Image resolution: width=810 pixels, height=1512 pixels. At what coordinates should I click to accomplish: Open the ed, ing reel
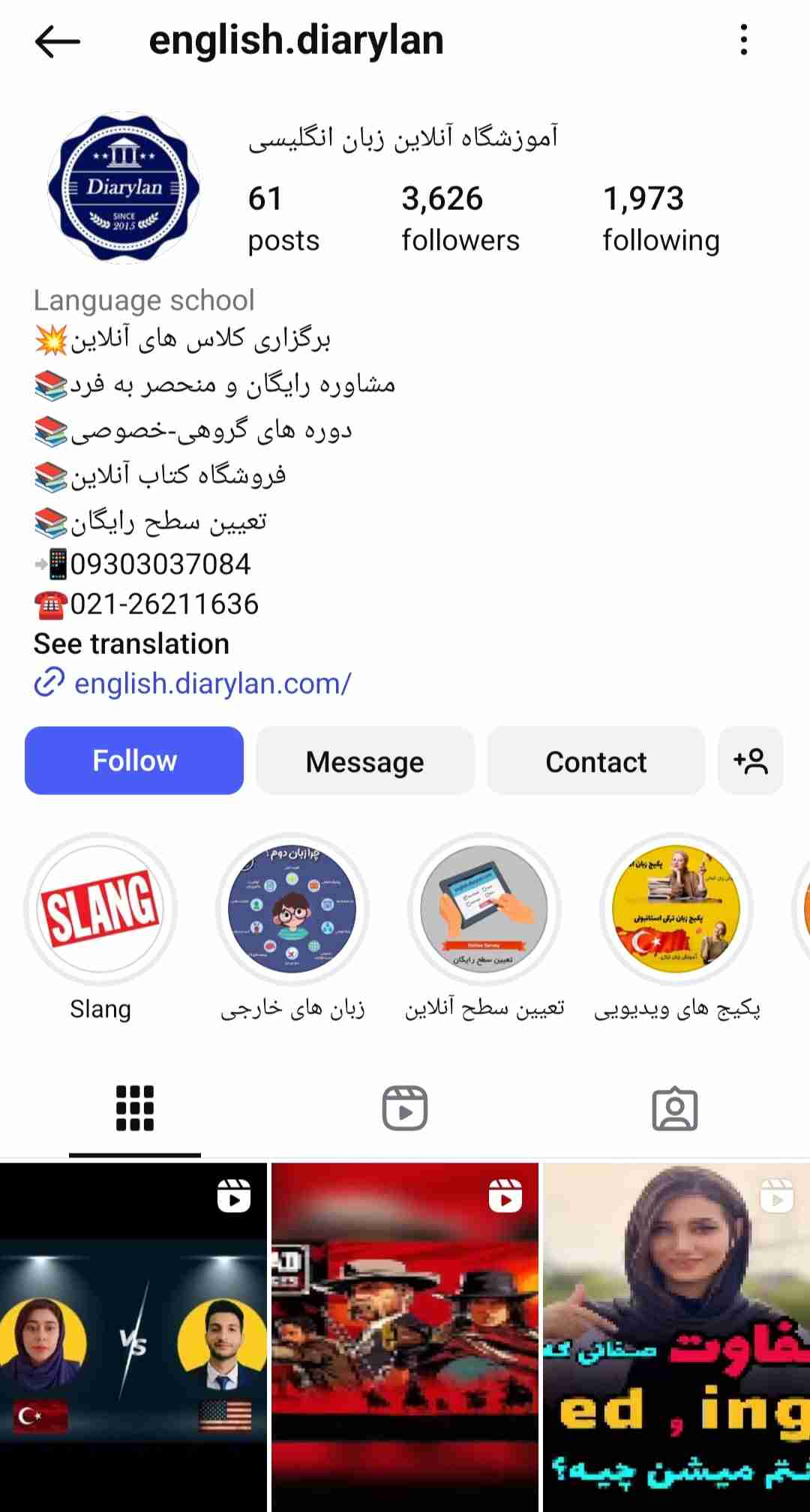[x=676, y=1337]
